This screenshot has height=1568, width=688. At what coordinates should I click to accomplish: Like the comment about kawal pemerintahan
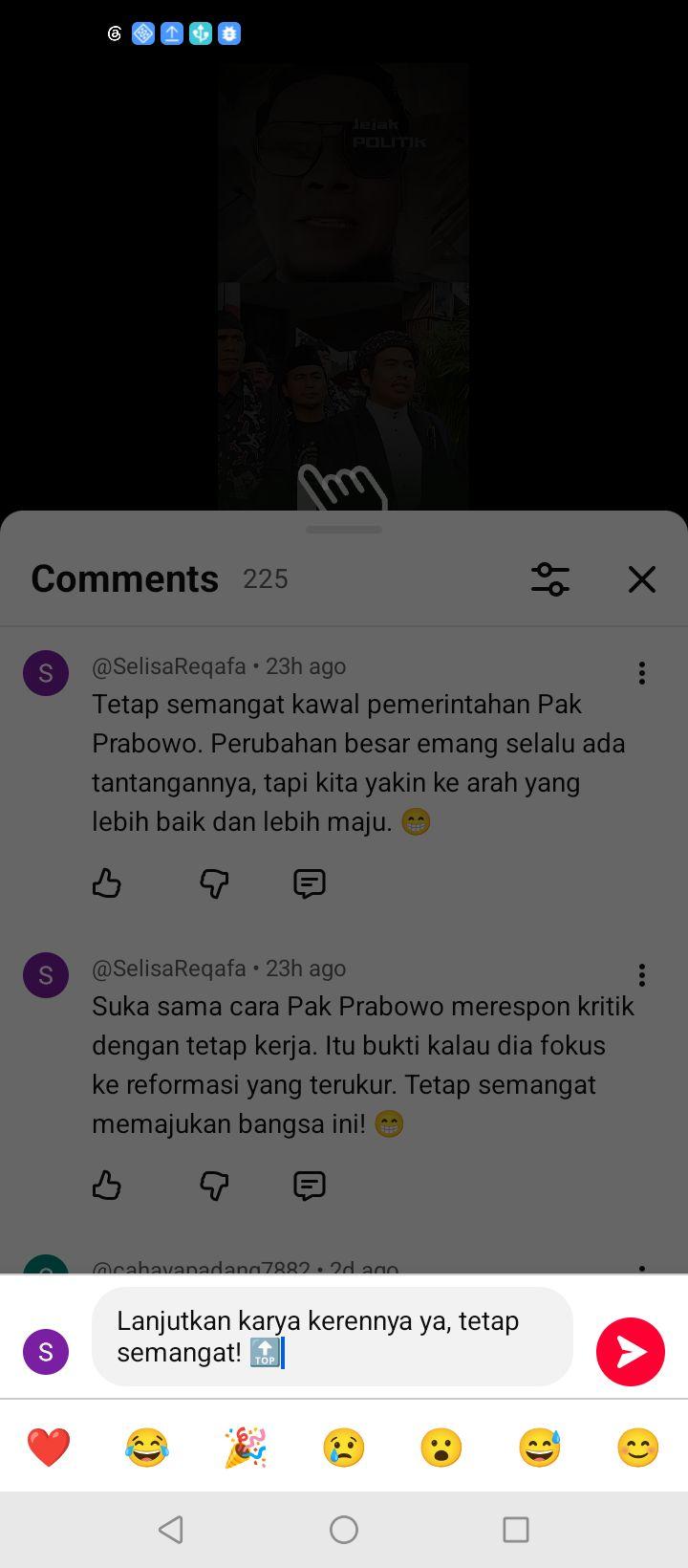(106, 883)
